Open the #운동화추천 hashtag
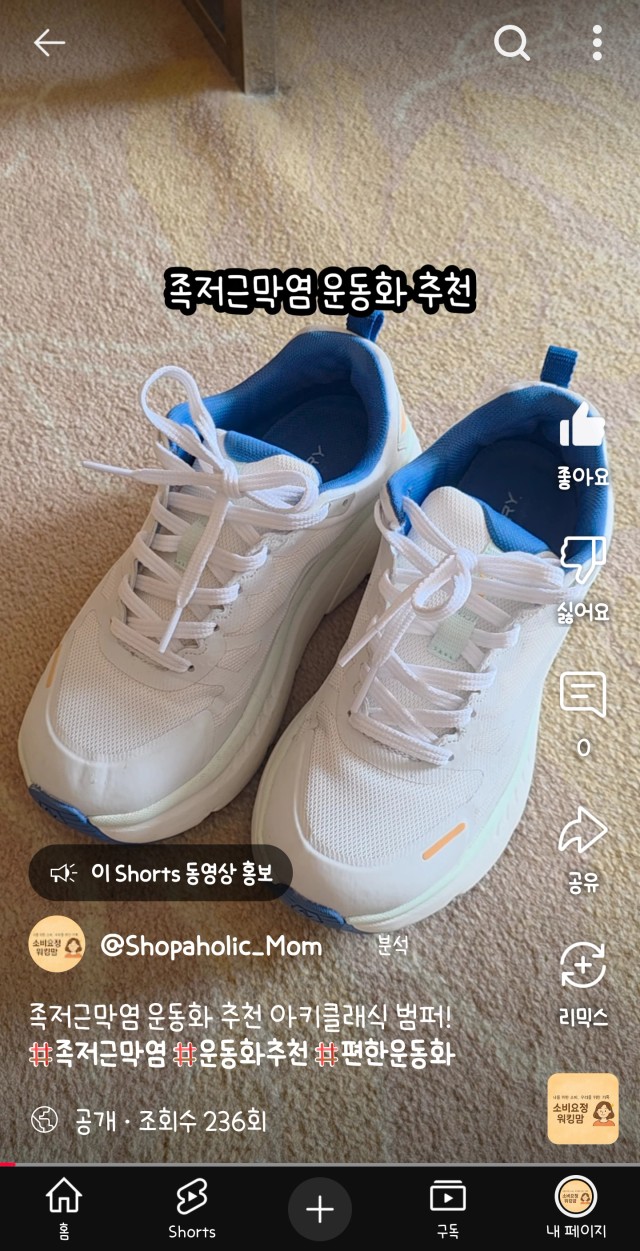Viewport: 640px width, 1251px height. pos(241,1055)
